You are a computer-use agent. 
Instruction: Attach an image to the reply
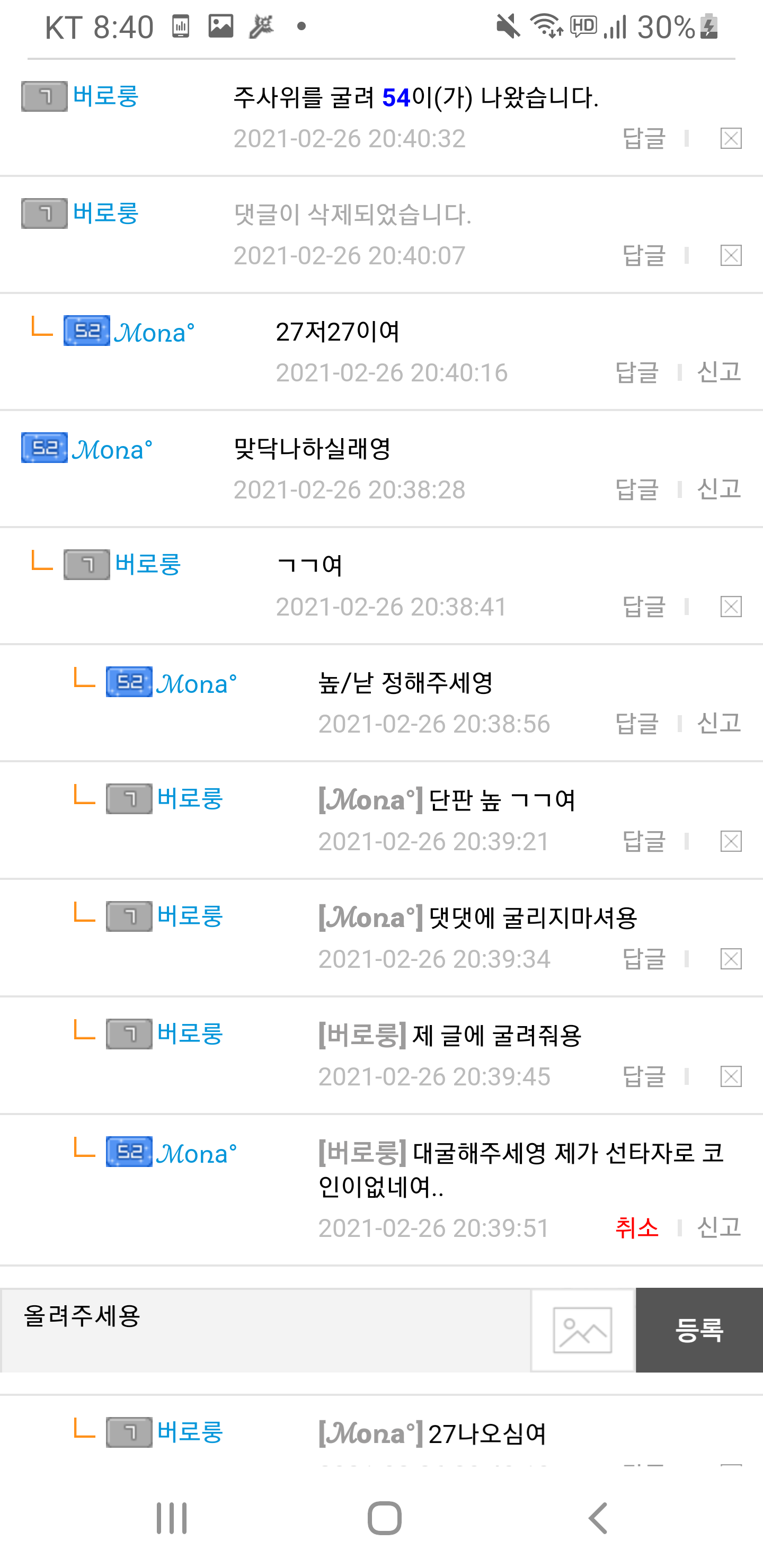(x=582, y=1330)
